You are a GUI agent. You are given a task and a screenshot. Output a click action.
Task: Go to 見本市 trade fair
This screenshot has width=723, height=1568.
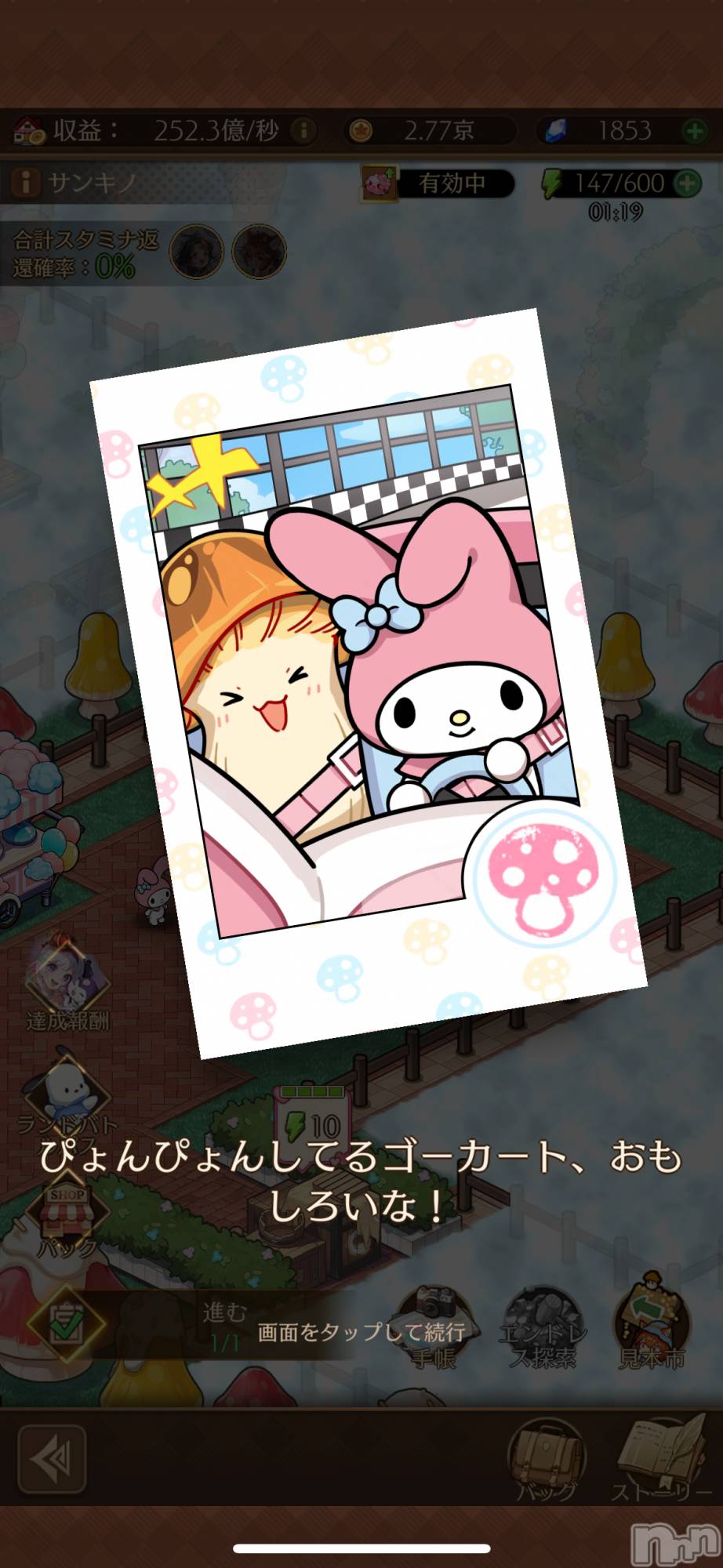652,1327
